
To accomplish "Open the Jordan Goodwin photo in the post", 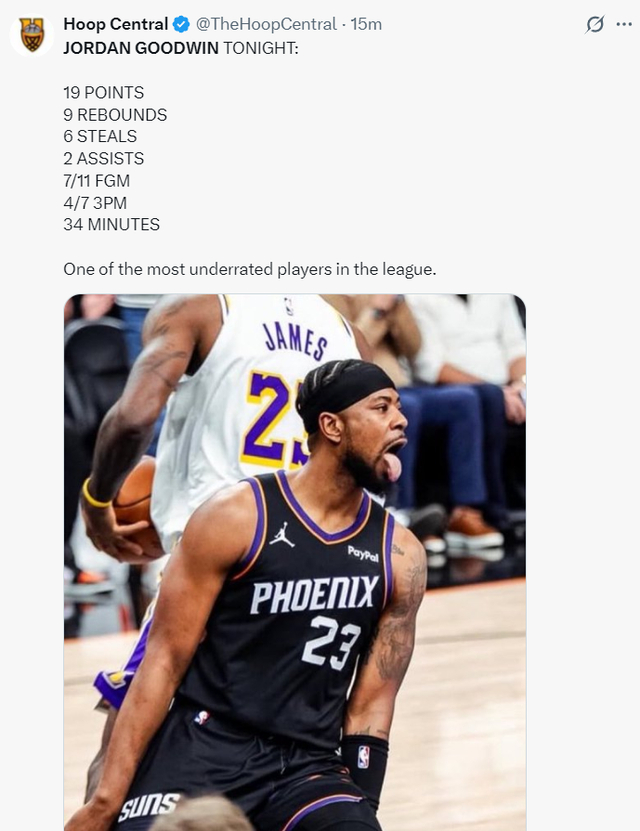I will pyautogui.click(x=294, y=560).
